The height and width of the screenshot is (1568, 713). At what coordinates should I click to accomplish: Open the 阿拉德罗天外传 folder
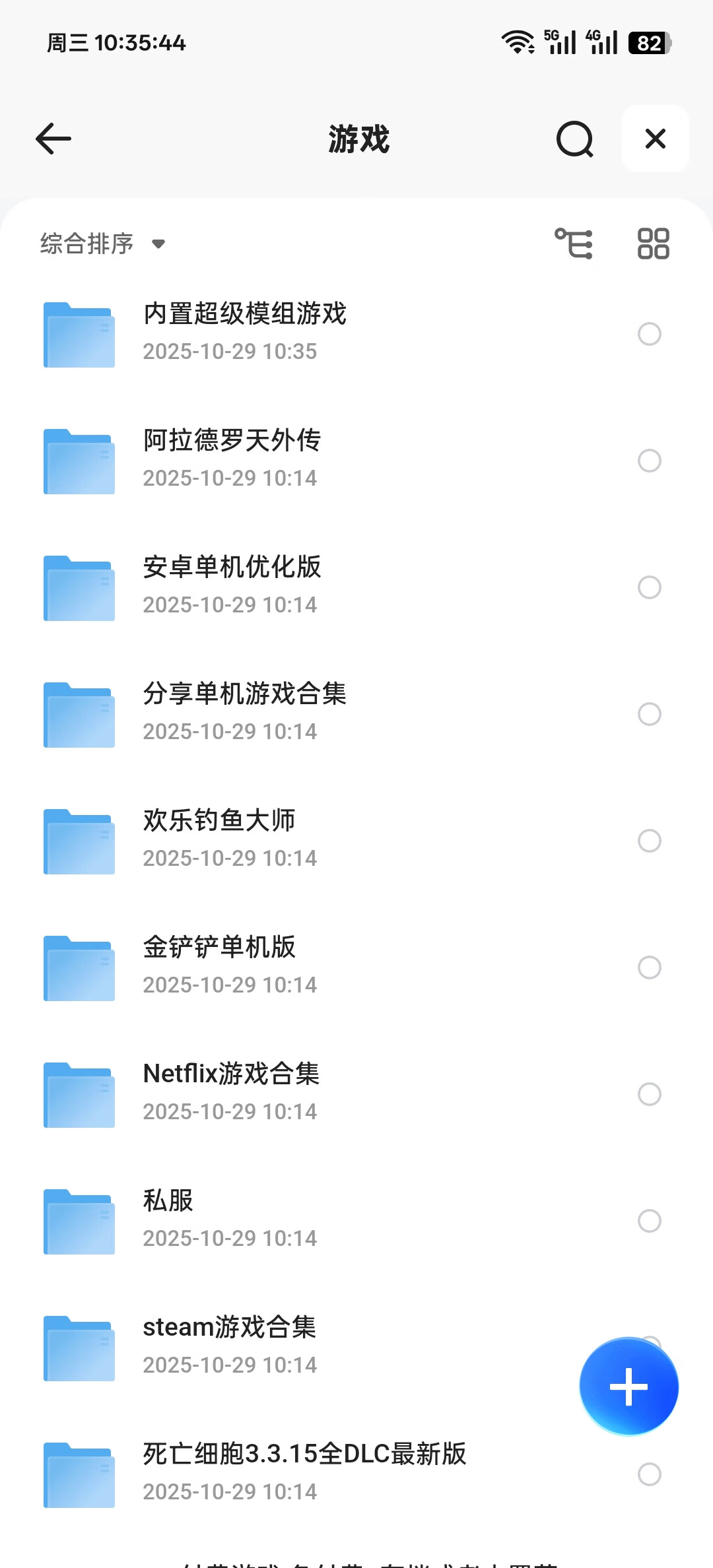pyautogui.click(x=232, y=459)
